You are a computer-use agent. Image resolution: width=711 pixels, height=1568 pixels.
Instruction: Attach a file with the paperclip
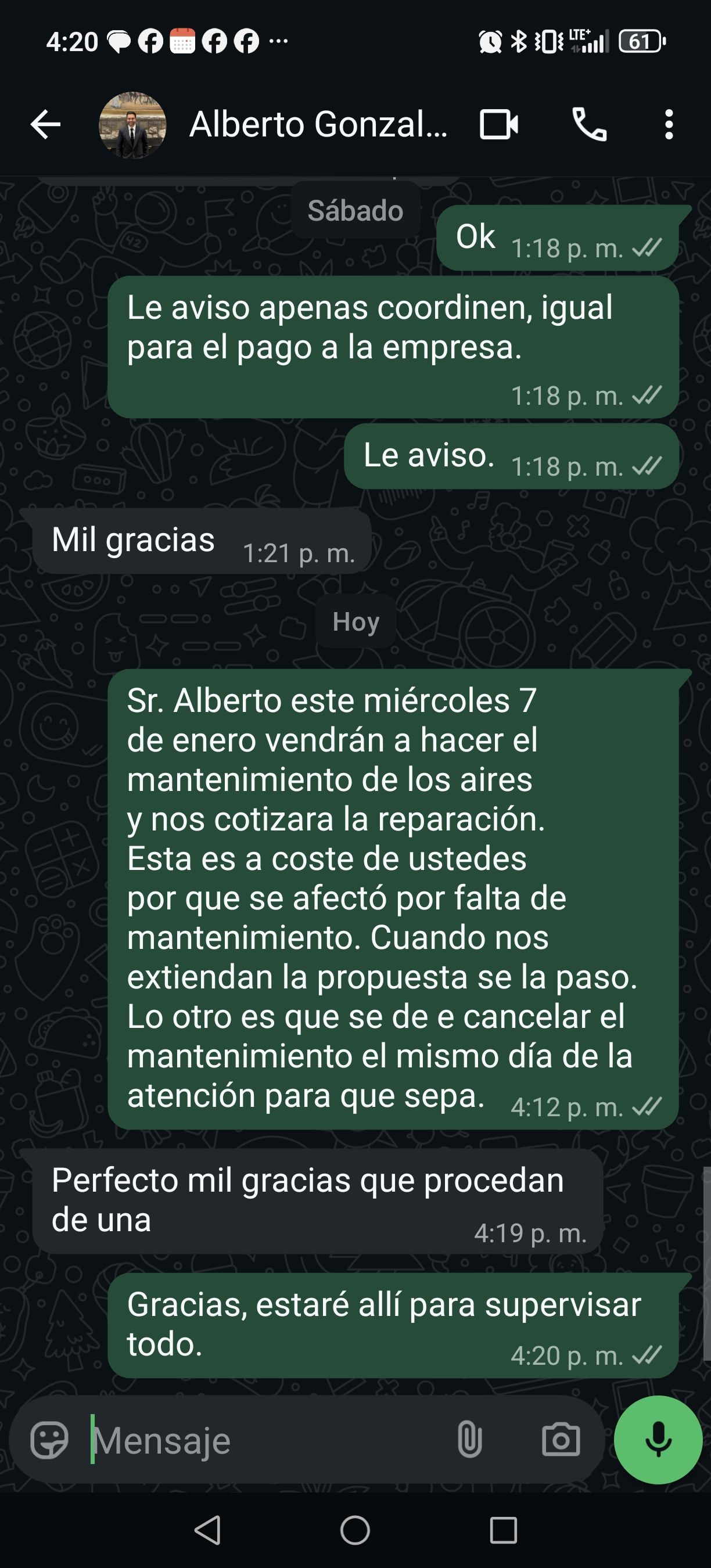click(x=469, y=1440)
